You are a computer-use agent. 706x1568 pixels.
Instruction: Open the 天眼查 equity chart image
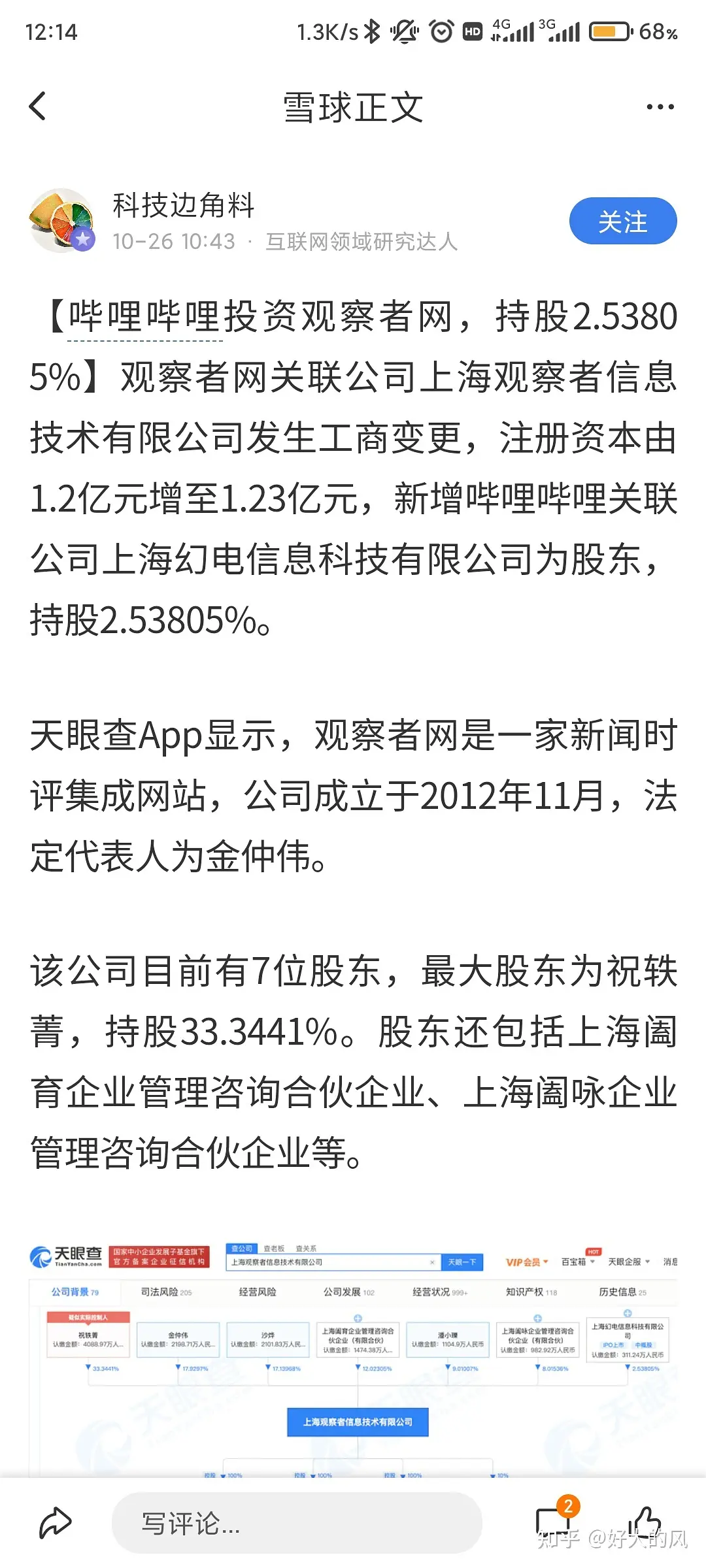[x=353, y=1359]
